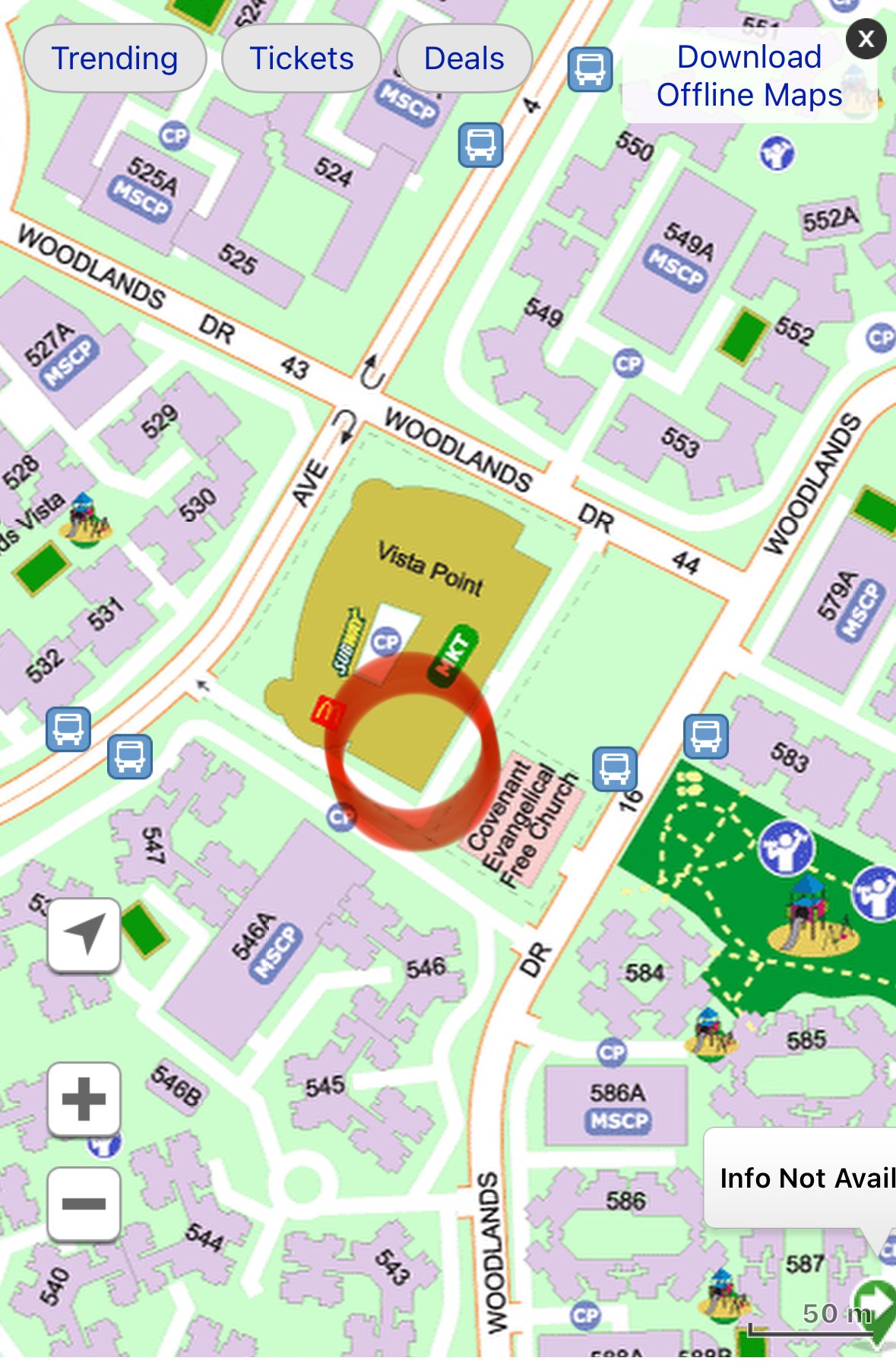The image size is (896, 1361).
Task: Select the Tickets chip
Action: click(x=302, y=59)
